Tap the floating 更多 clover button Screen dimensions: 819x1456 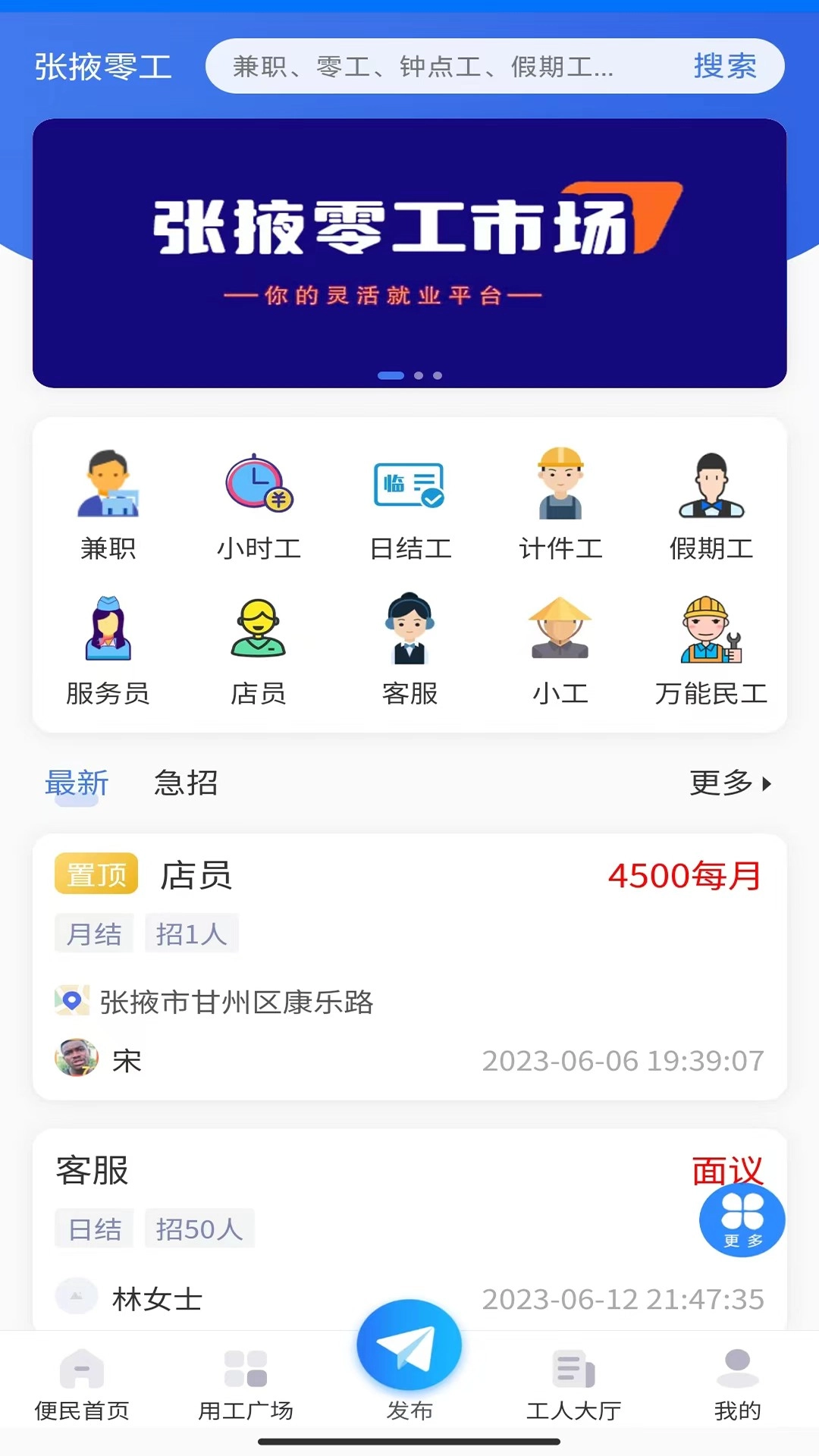[x=742, y=1219]
